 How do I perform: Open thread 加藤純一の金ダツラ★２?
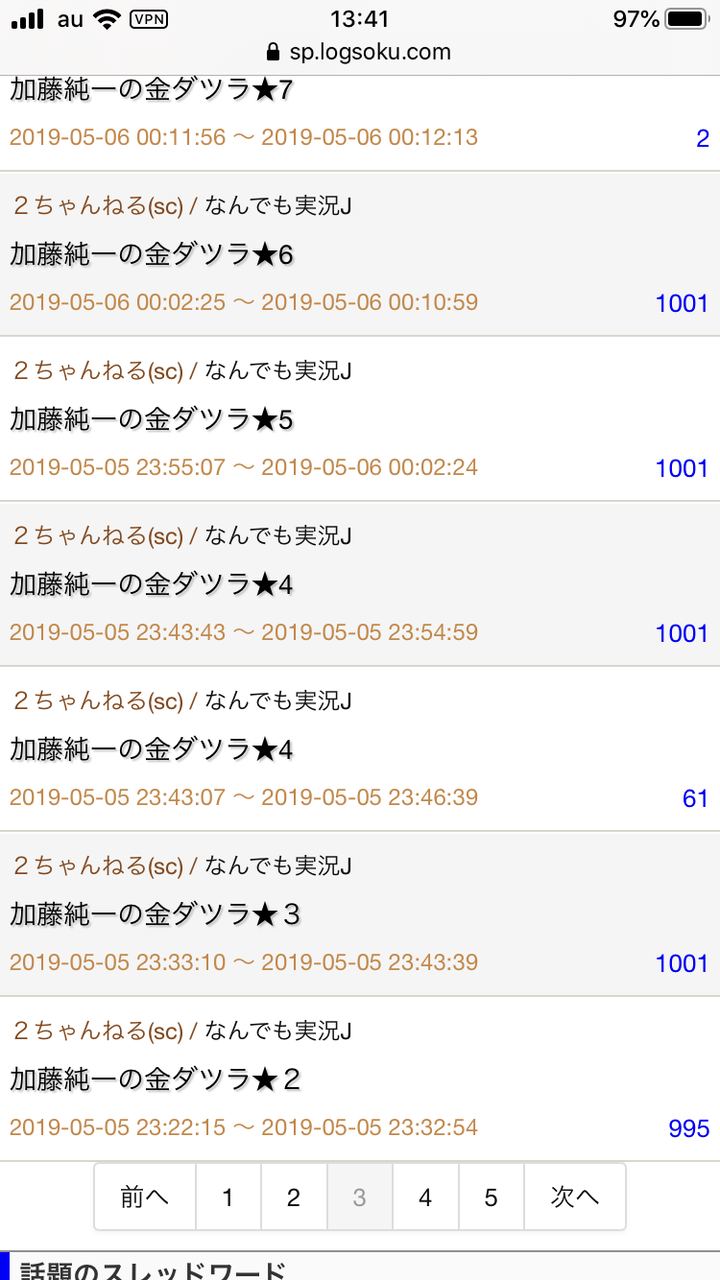[x=156, y=1080]
